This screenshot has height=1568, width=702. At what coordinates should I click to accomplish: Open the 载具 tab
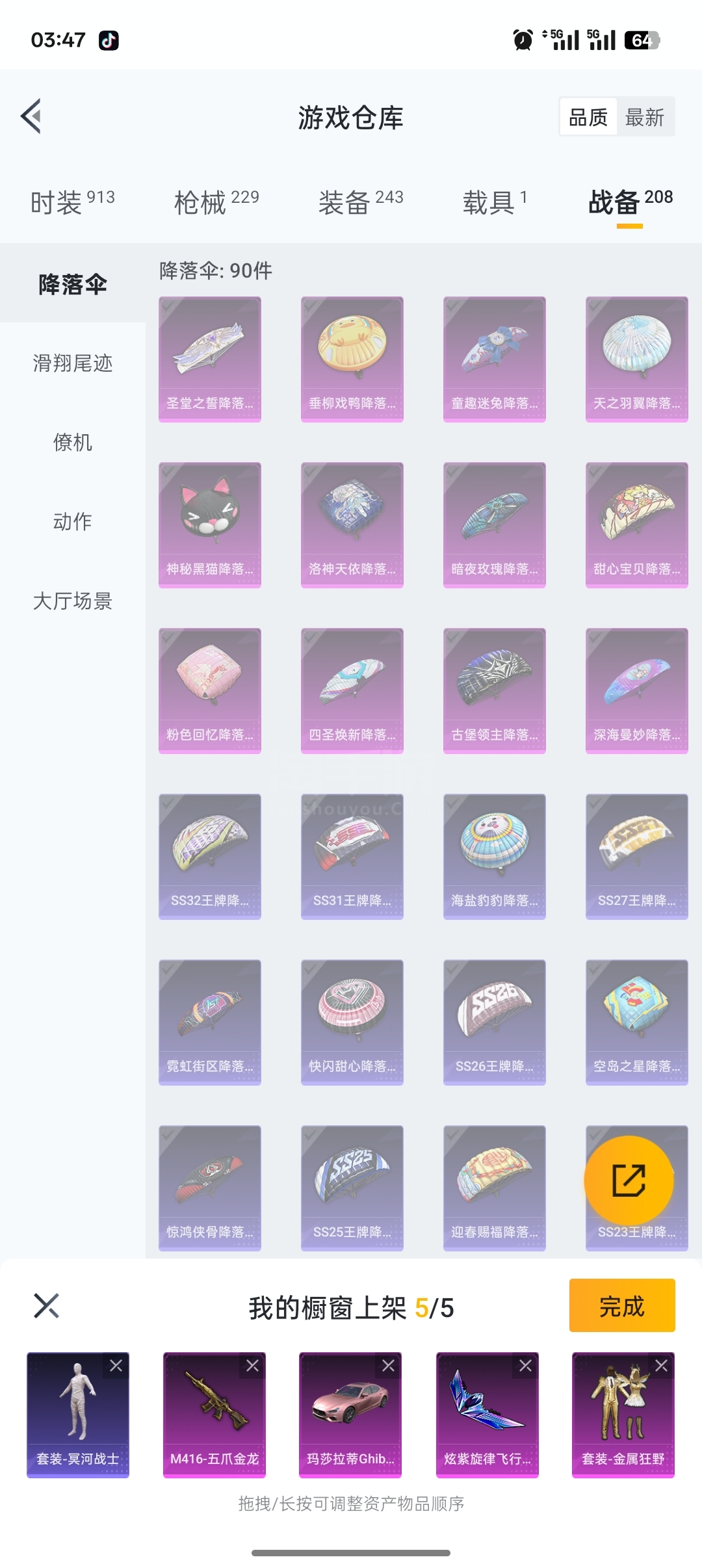pos(495,202)
